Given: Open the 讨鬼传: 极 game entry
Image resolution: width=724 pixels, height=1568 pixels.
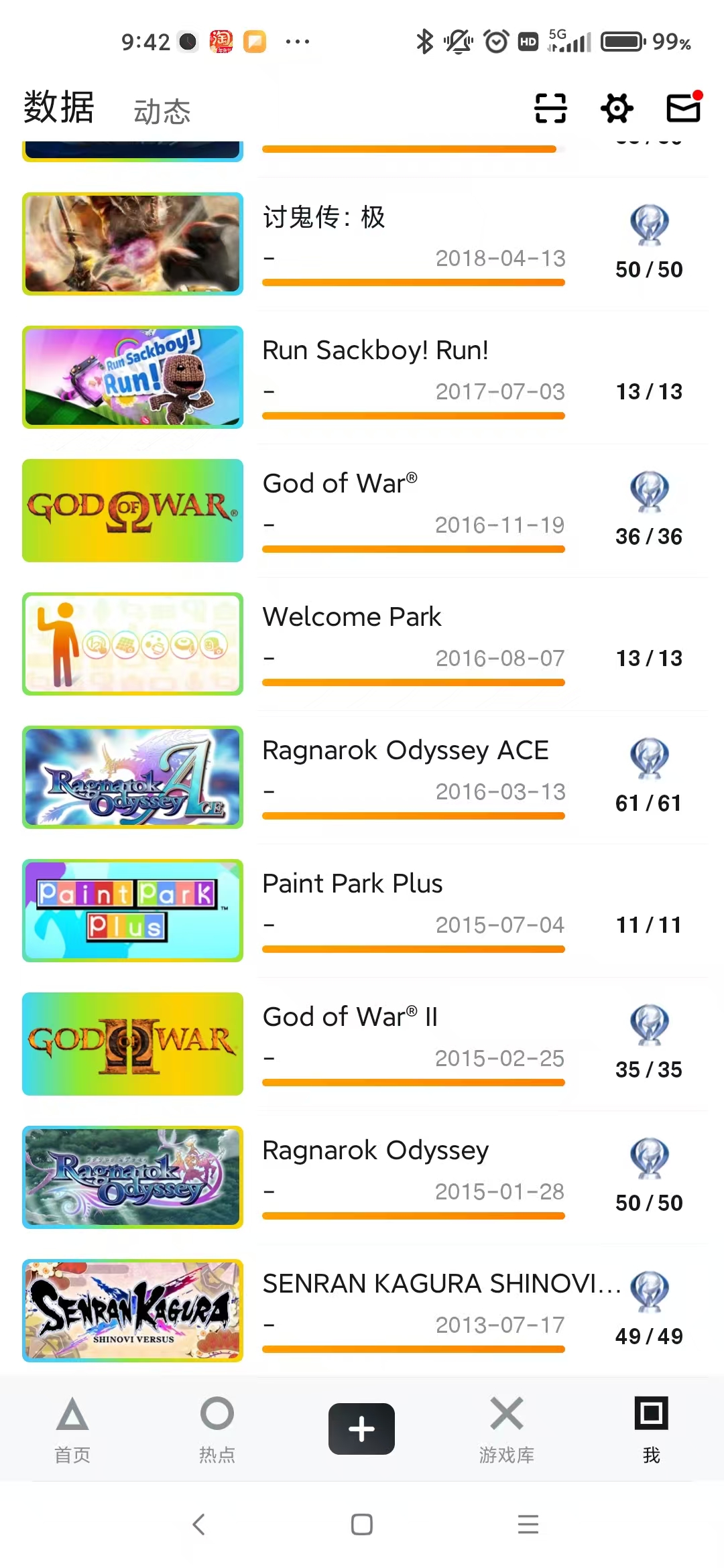Looking at the screenshot, I should coord(413,244).
